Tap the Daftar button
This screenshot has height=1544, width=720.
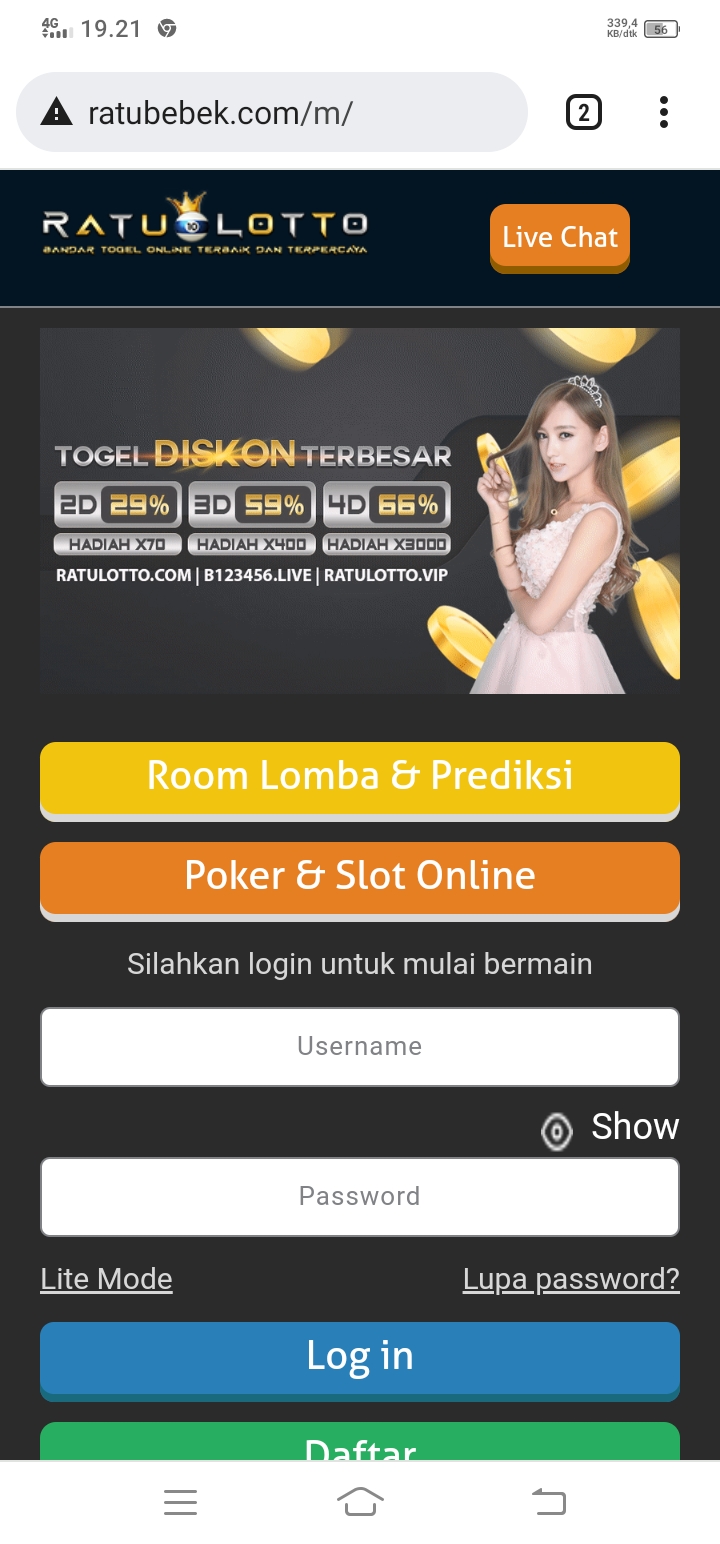(x=360, y=1444)
